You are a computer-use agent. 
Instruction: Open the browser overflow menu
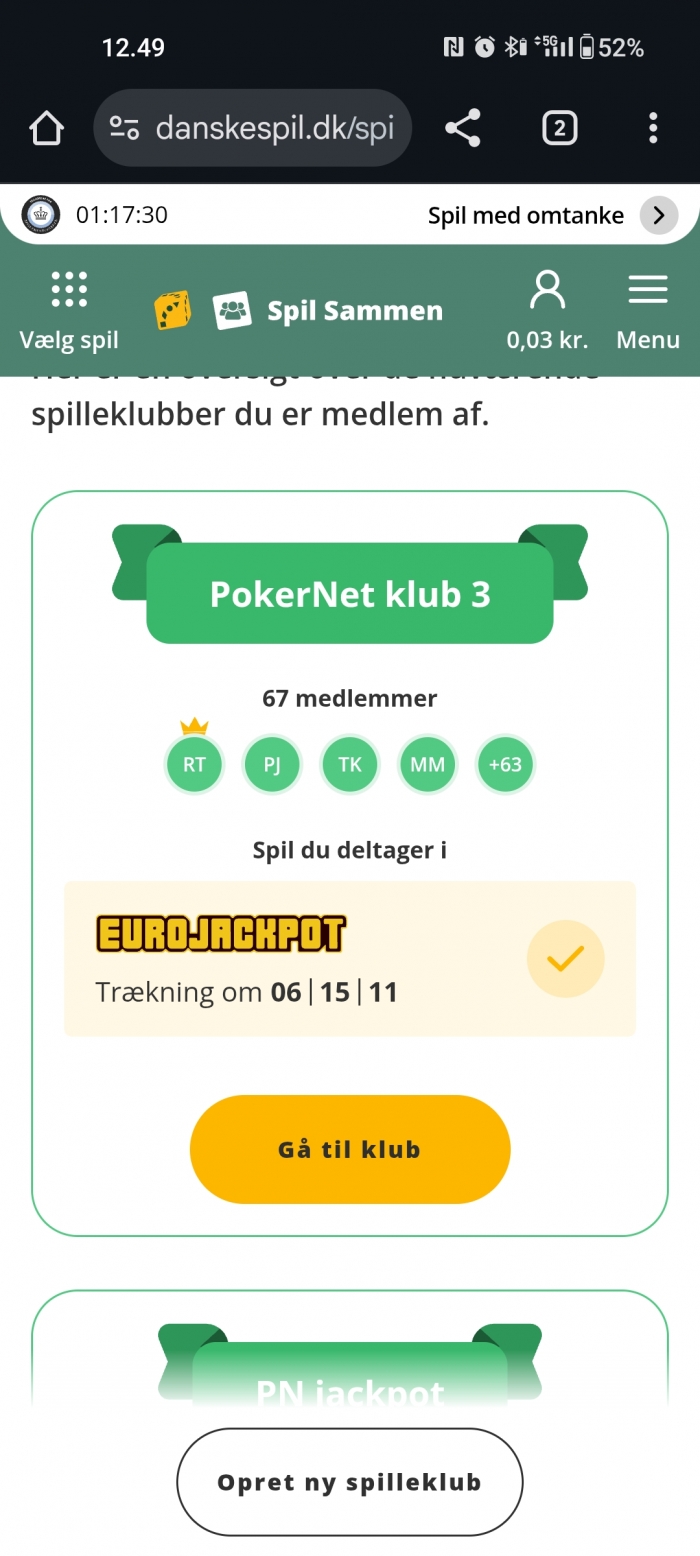coord(652,128)
